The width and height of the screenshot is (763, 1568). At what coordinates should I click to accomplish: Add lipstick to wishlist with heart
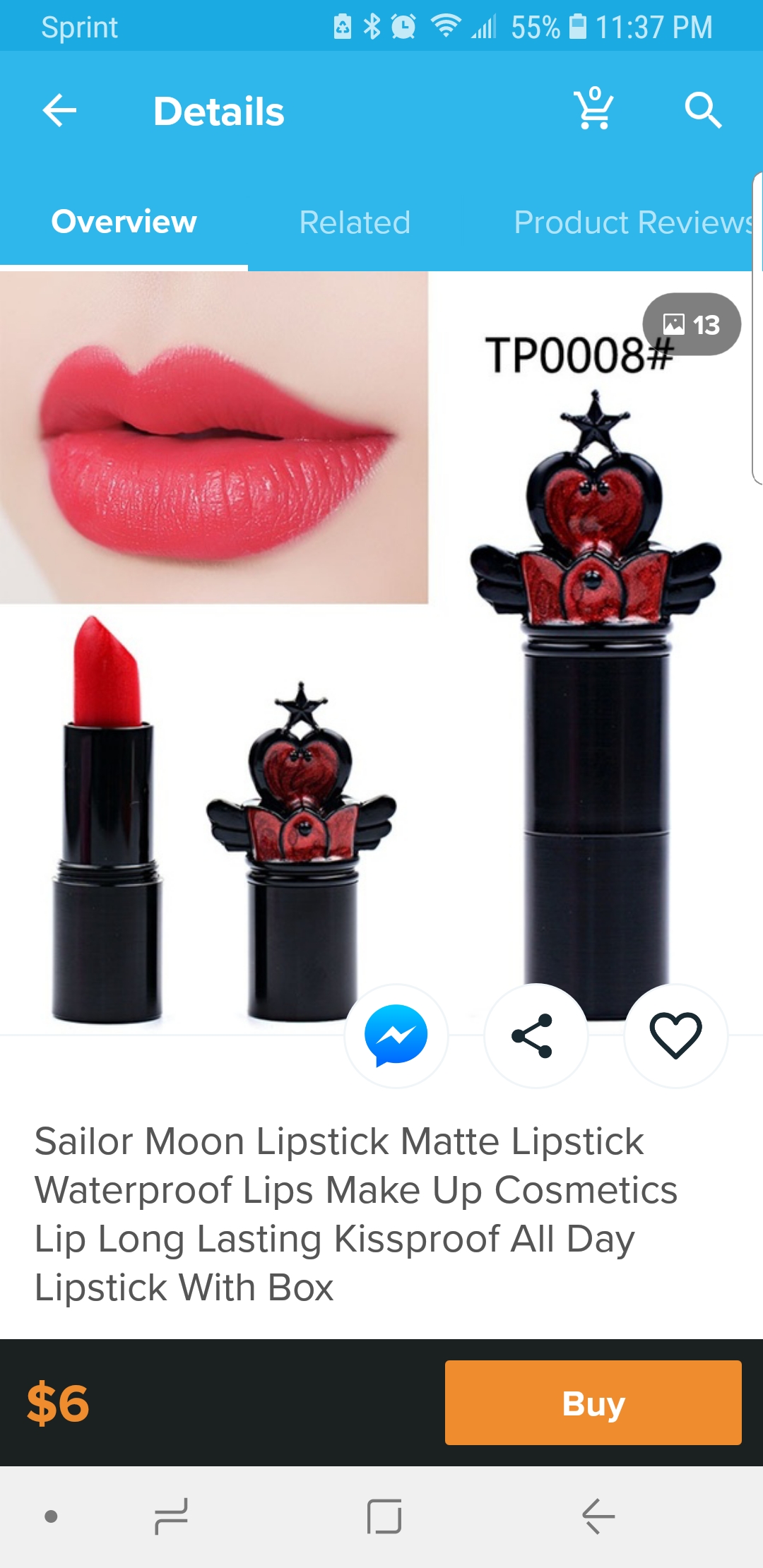[x=675, y=1035]
